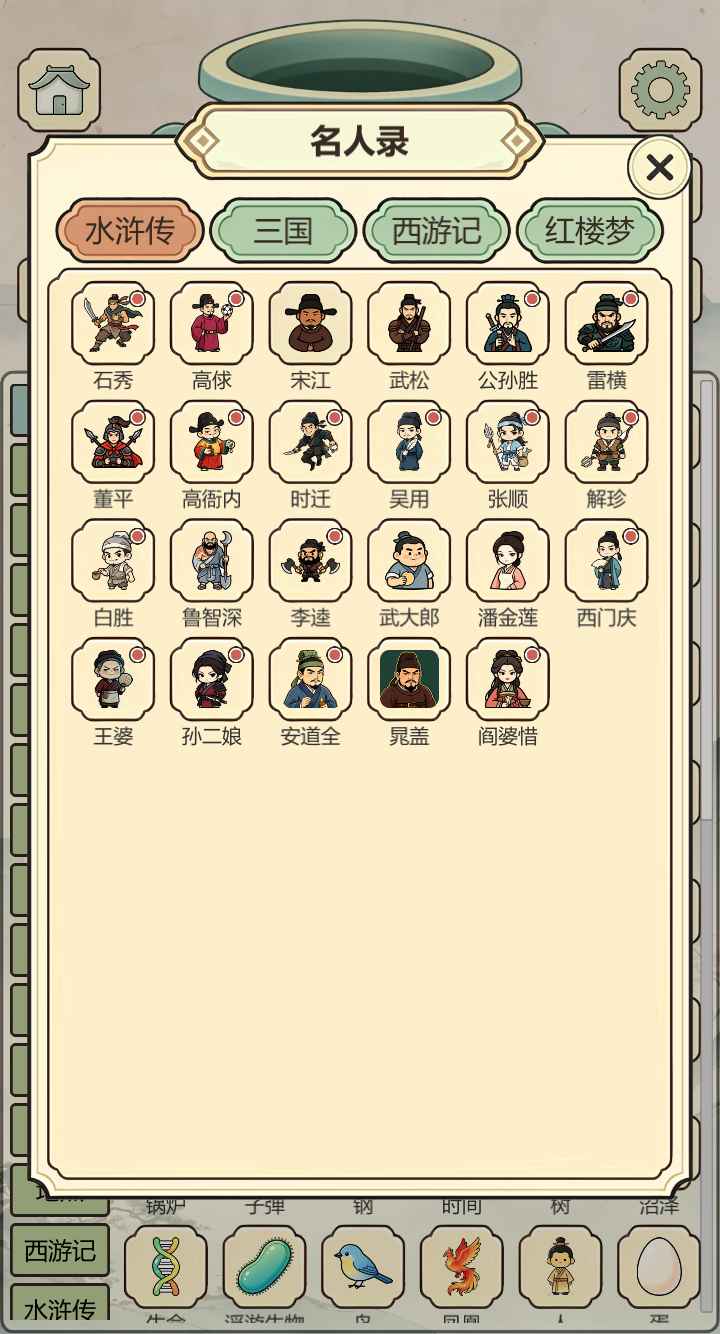Switch to the 三国 tab
The height and width of the screenshot is (1334, 720).
pos(283,232)
